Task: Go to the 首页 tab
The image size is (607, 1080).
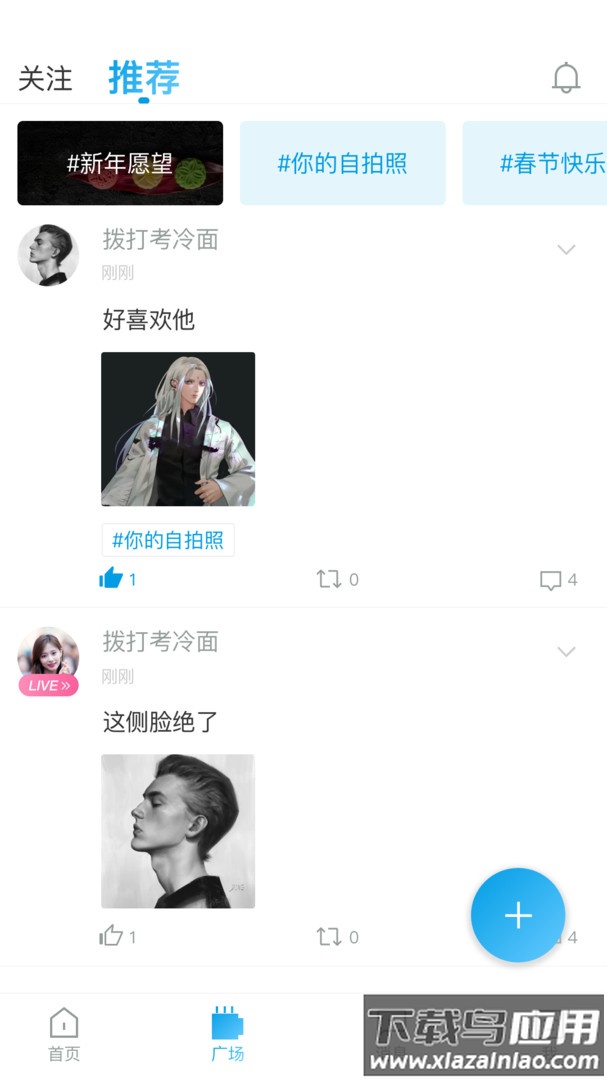Action: pos(64,1034)
